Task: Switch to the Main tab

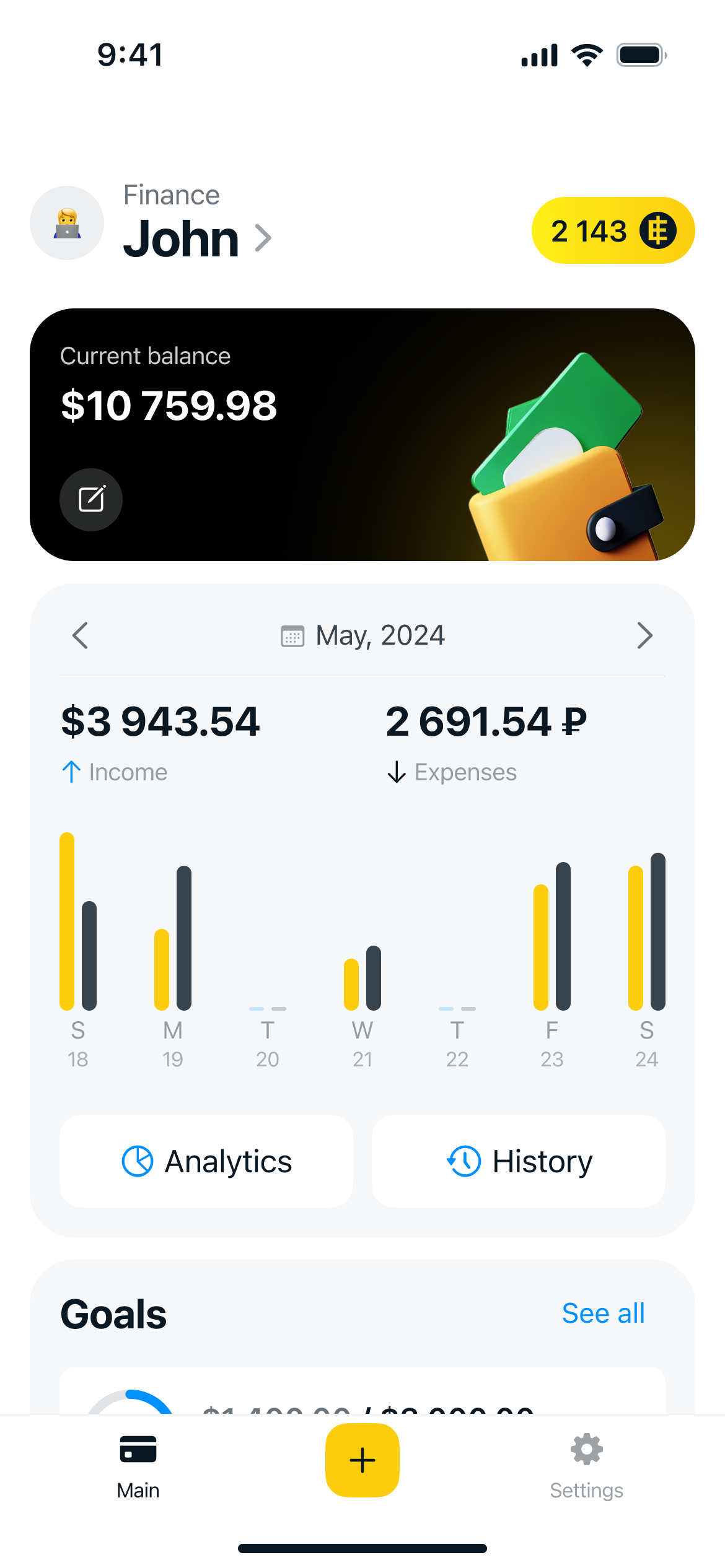Action: click(138, 1465)
